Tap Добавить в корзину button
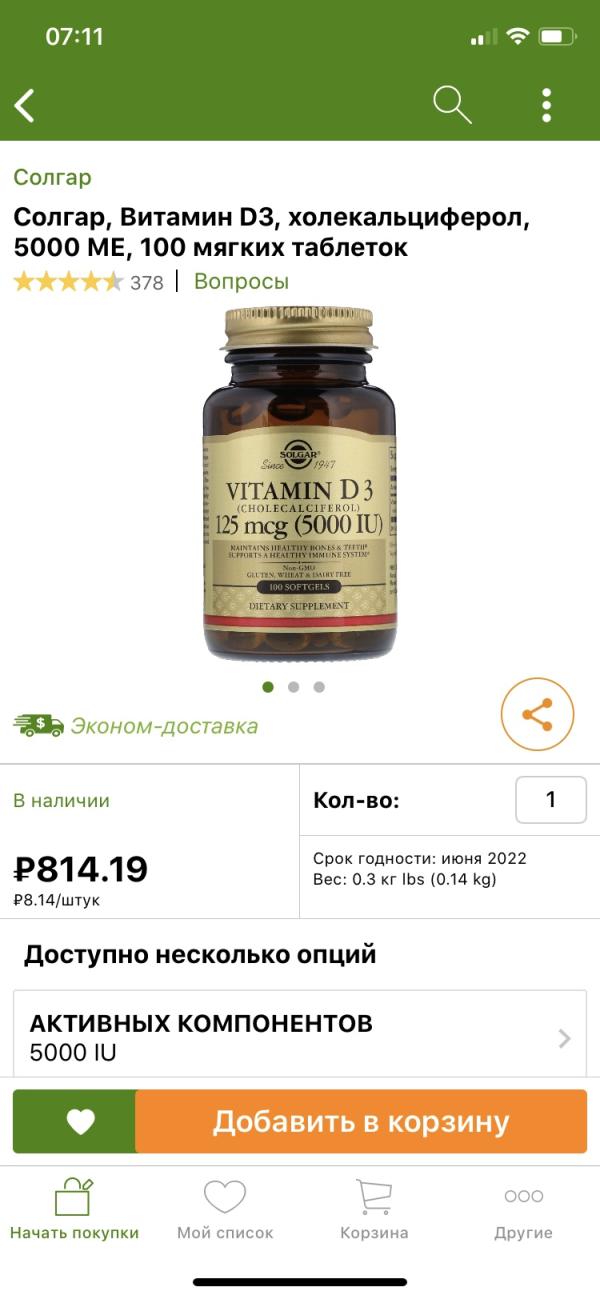This screenshot has width=600, height=1298. (361, 1122)
